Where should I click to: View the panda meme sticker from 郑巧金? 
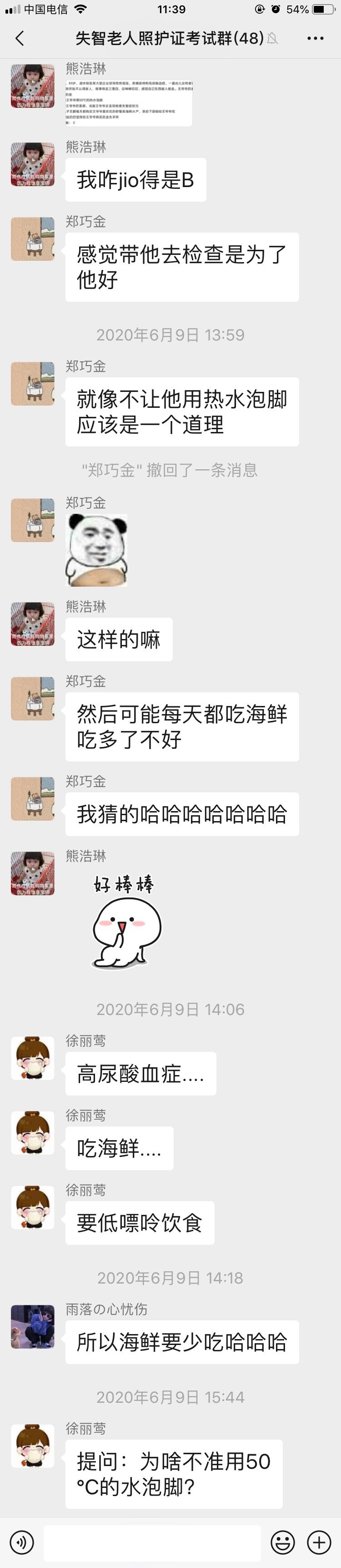pos(96,550)
